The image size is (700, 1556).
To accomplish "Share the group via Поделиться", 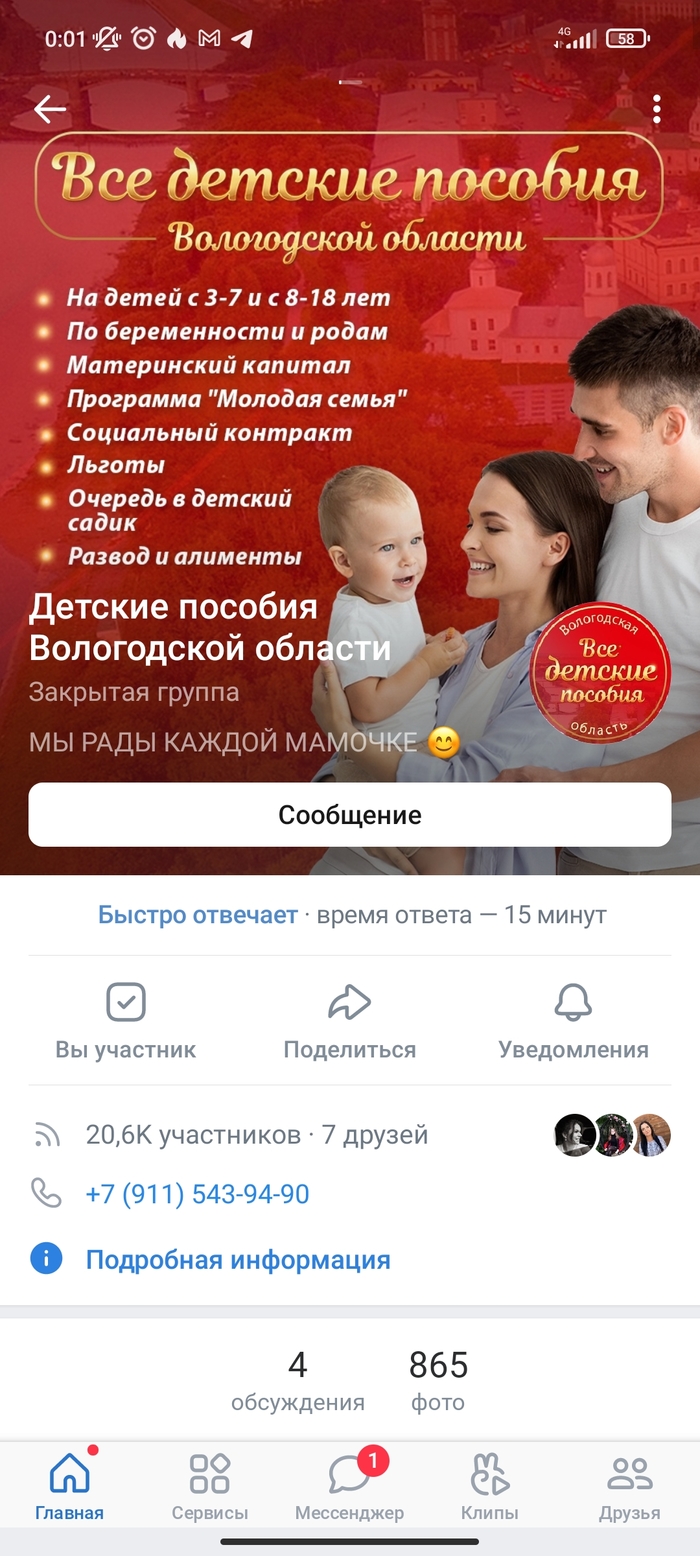I will point(349,1020).
